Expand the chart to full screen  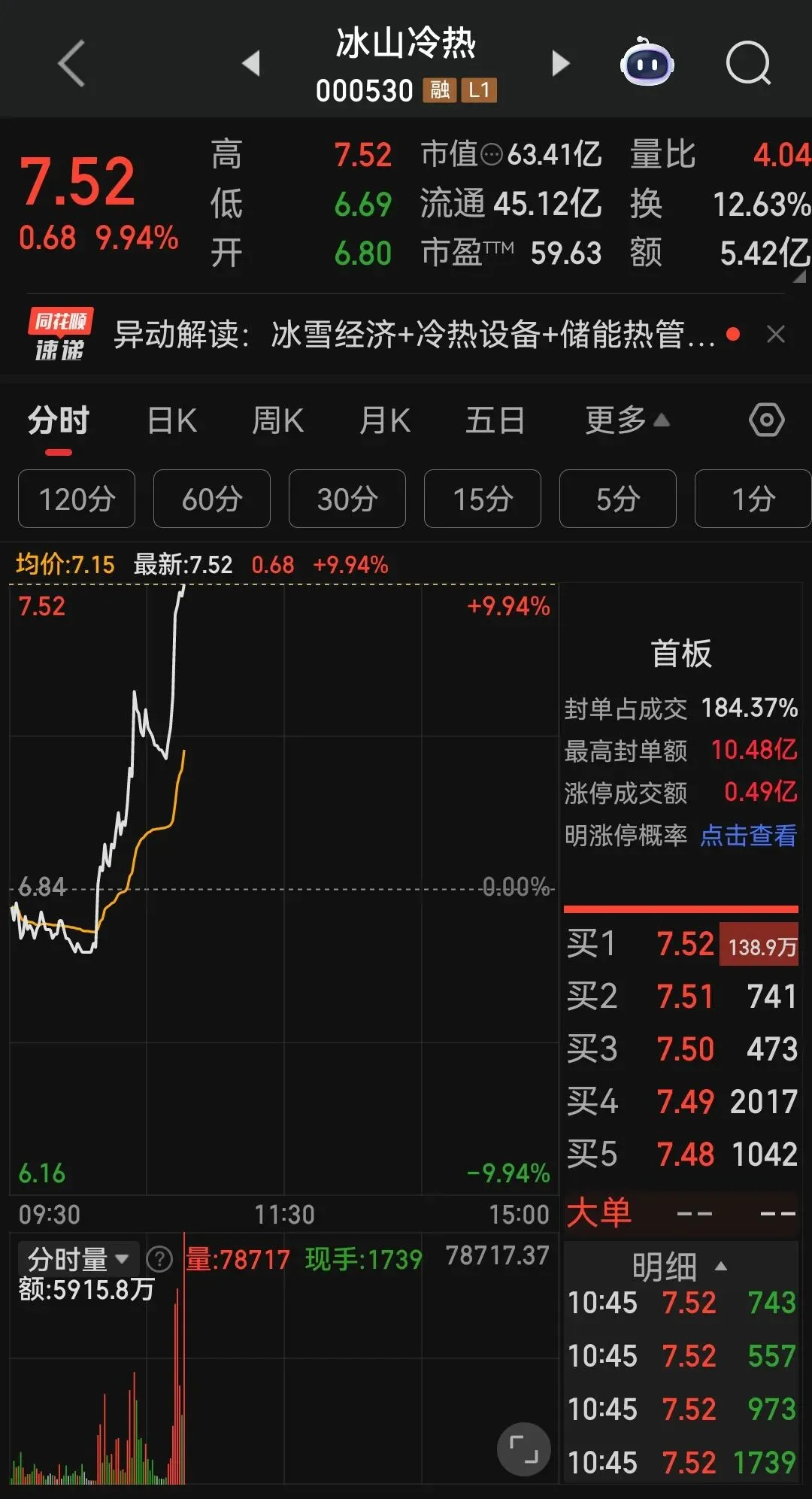[x=524, y=1449]
